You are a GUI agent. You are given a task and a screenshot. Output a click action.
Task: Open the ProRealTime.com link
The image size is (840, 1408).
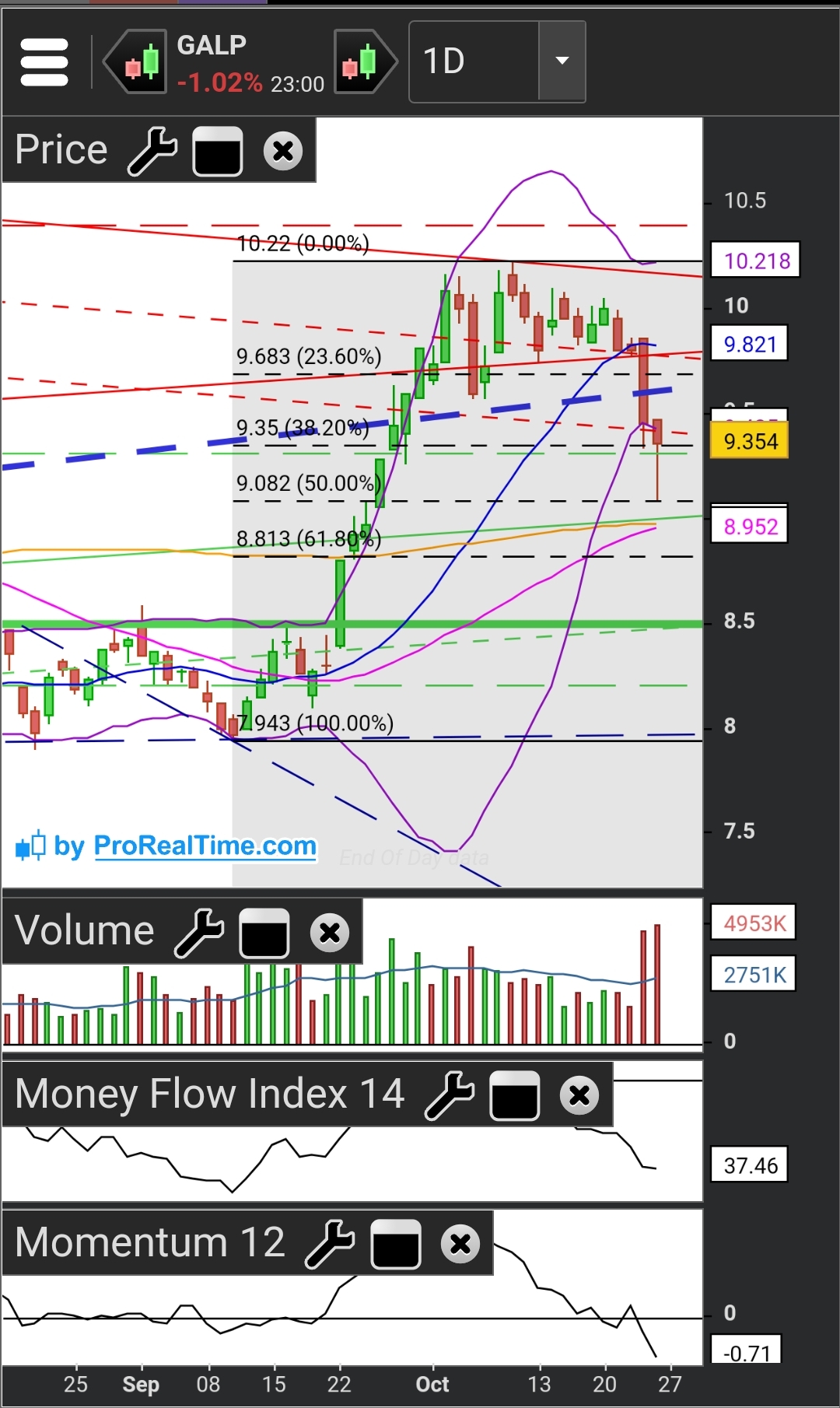[x=205, y=846]
